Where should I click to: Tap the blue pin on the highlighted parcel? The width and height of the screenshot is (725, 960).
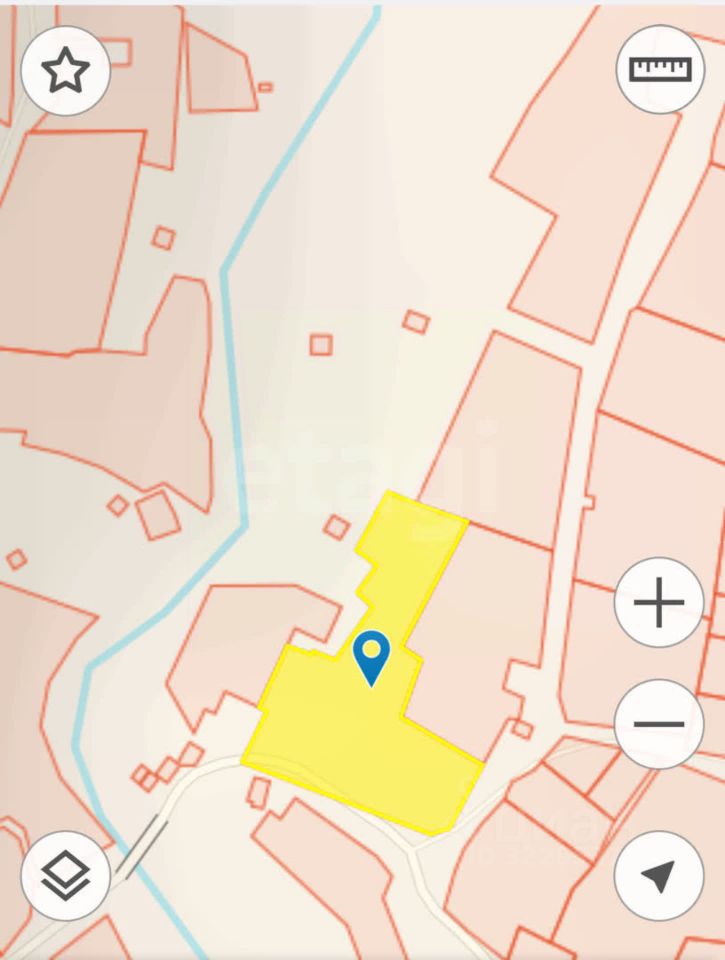[372, 655]
